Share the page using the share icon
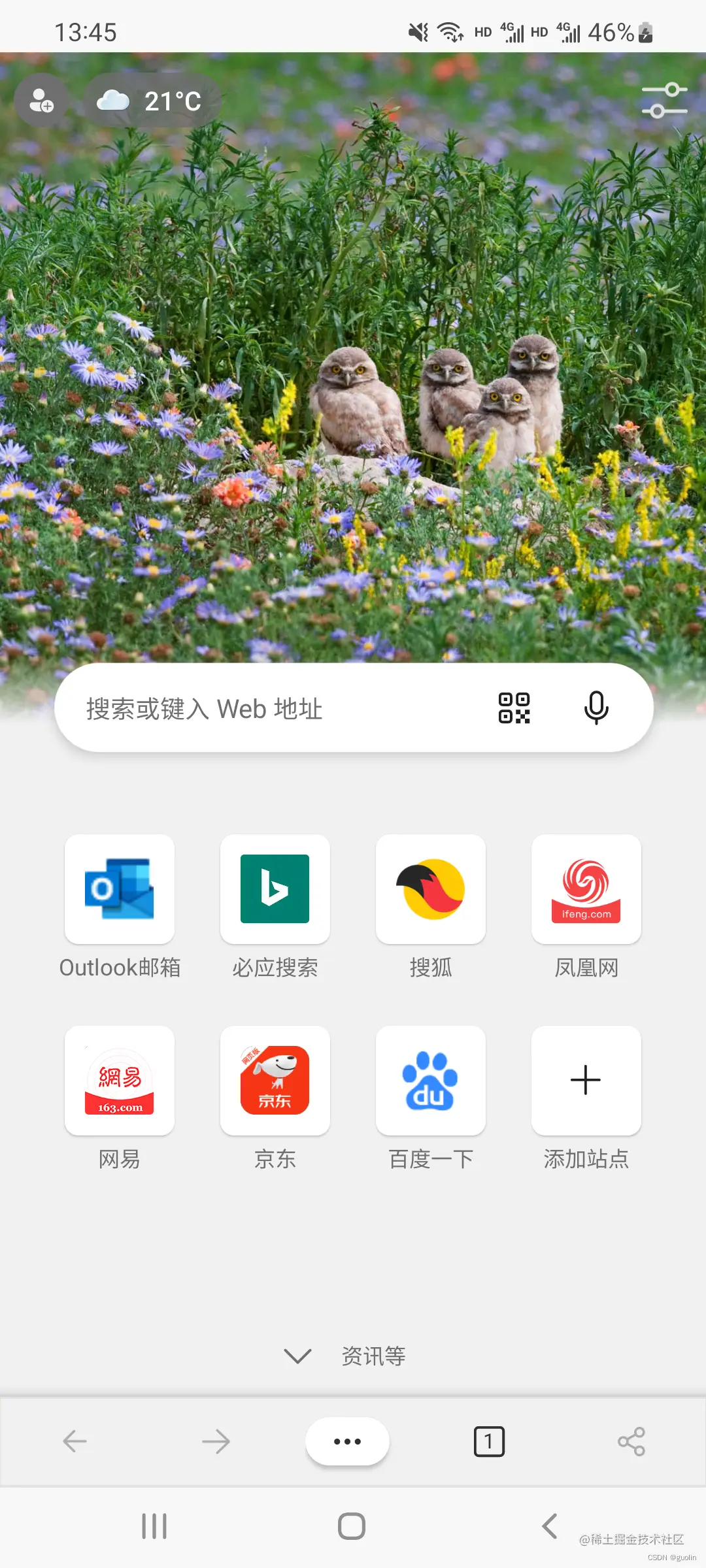 tap(630, 1442)
